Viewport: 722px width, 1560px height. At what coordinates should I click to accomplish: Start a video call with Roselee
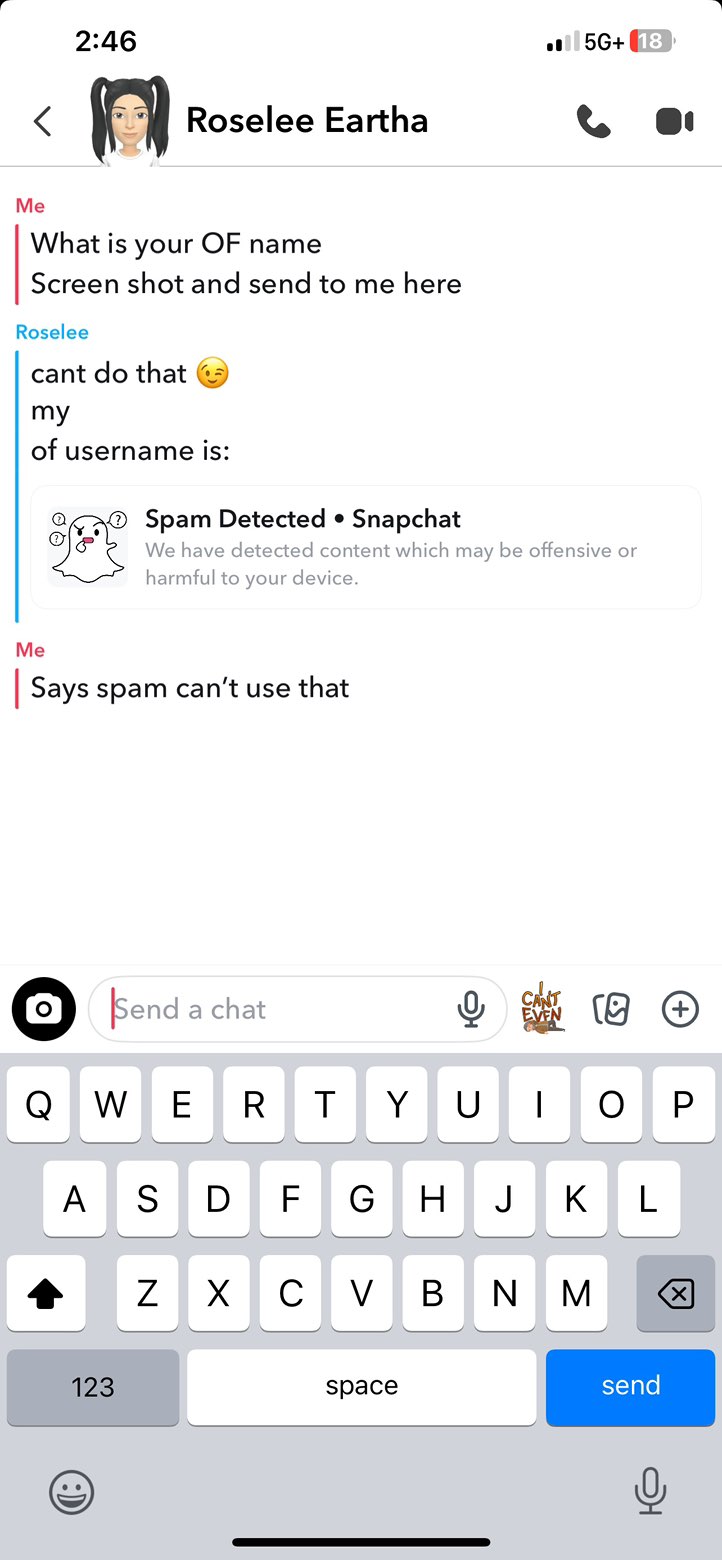pos(674,122)
